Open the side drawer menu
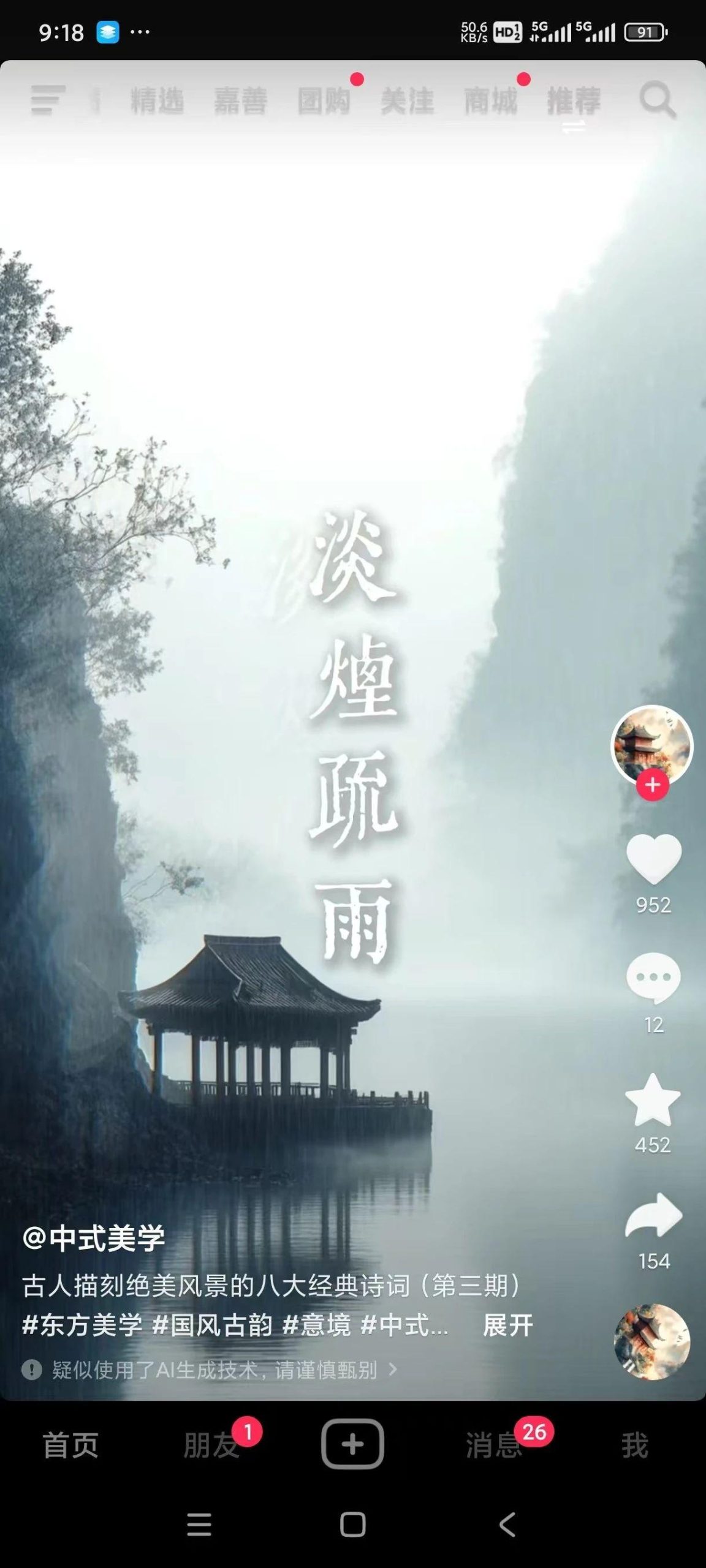The width and height of the screenshot is (706, 1568). 48,100
